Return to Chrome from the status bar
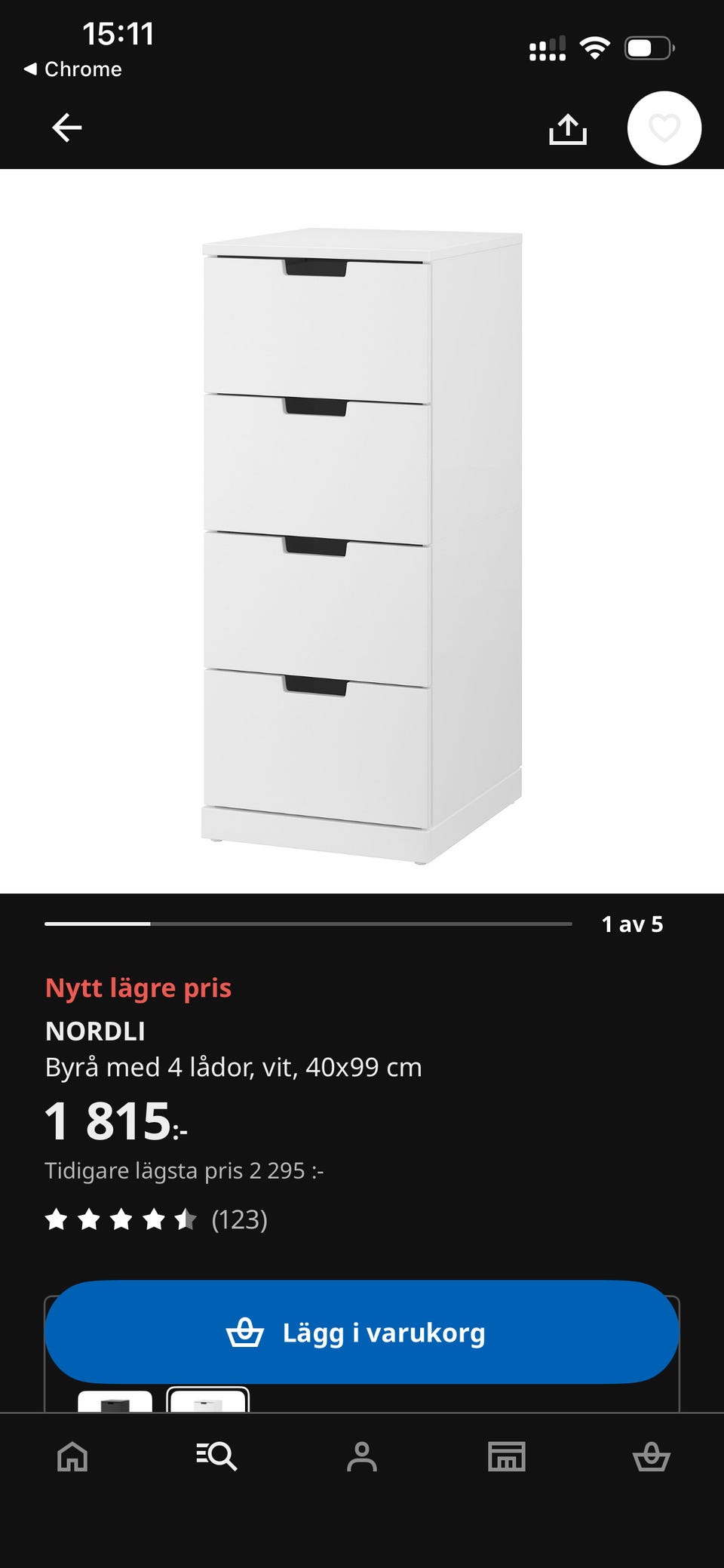This screenshot has width=724, height=1568. click(73, 69)
